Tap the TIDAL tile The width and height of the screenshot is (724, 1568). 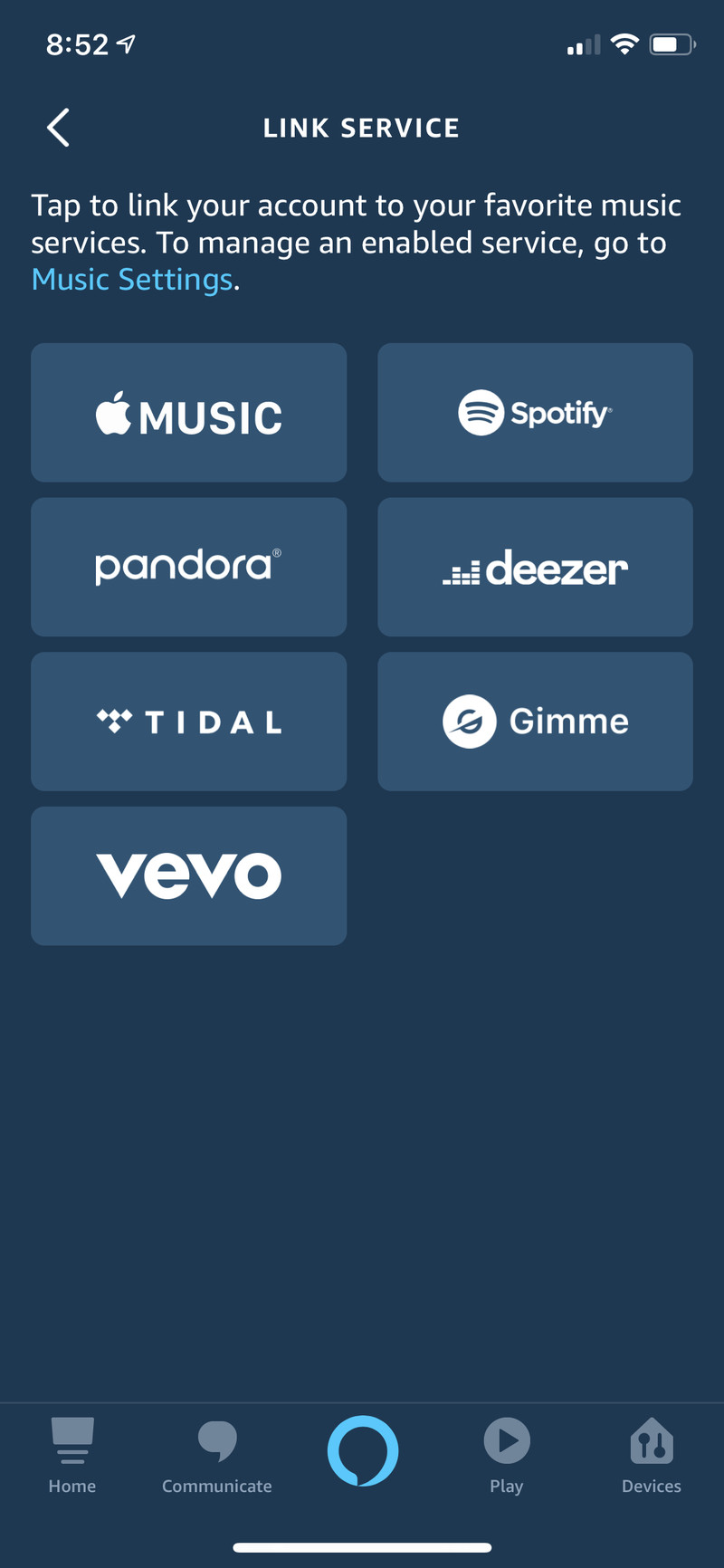pyautogui.click(x=188, y=722)
